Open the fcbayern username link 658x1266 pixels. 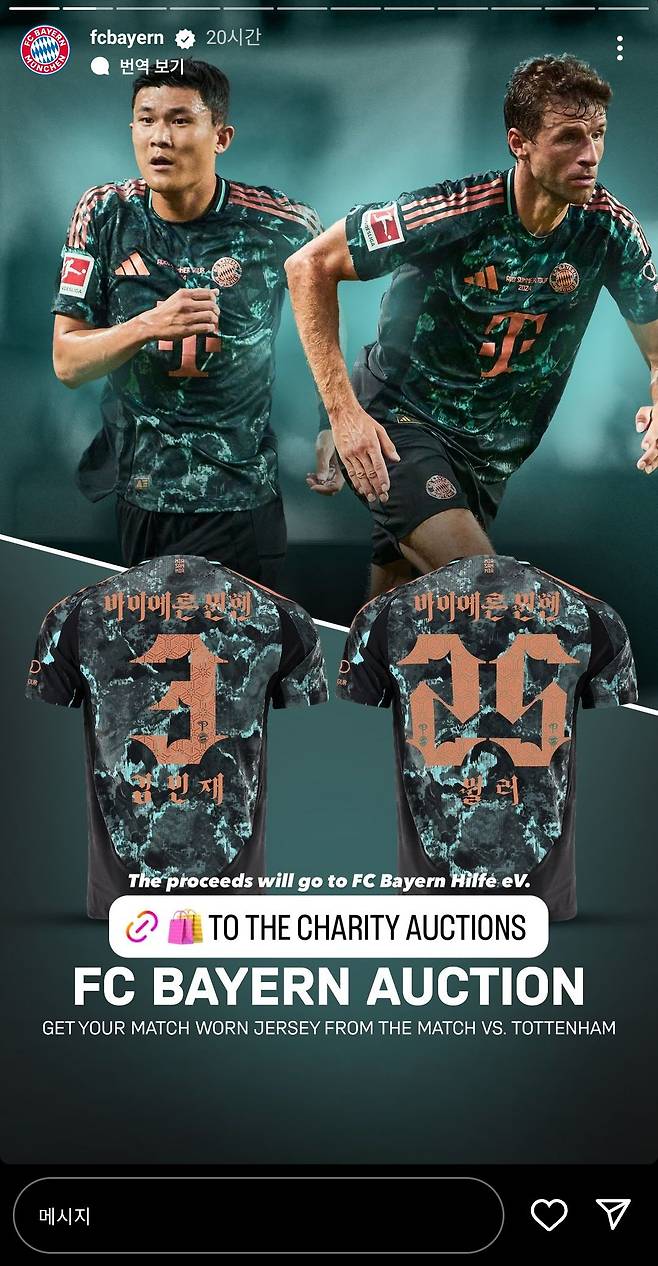click(126, 38)
